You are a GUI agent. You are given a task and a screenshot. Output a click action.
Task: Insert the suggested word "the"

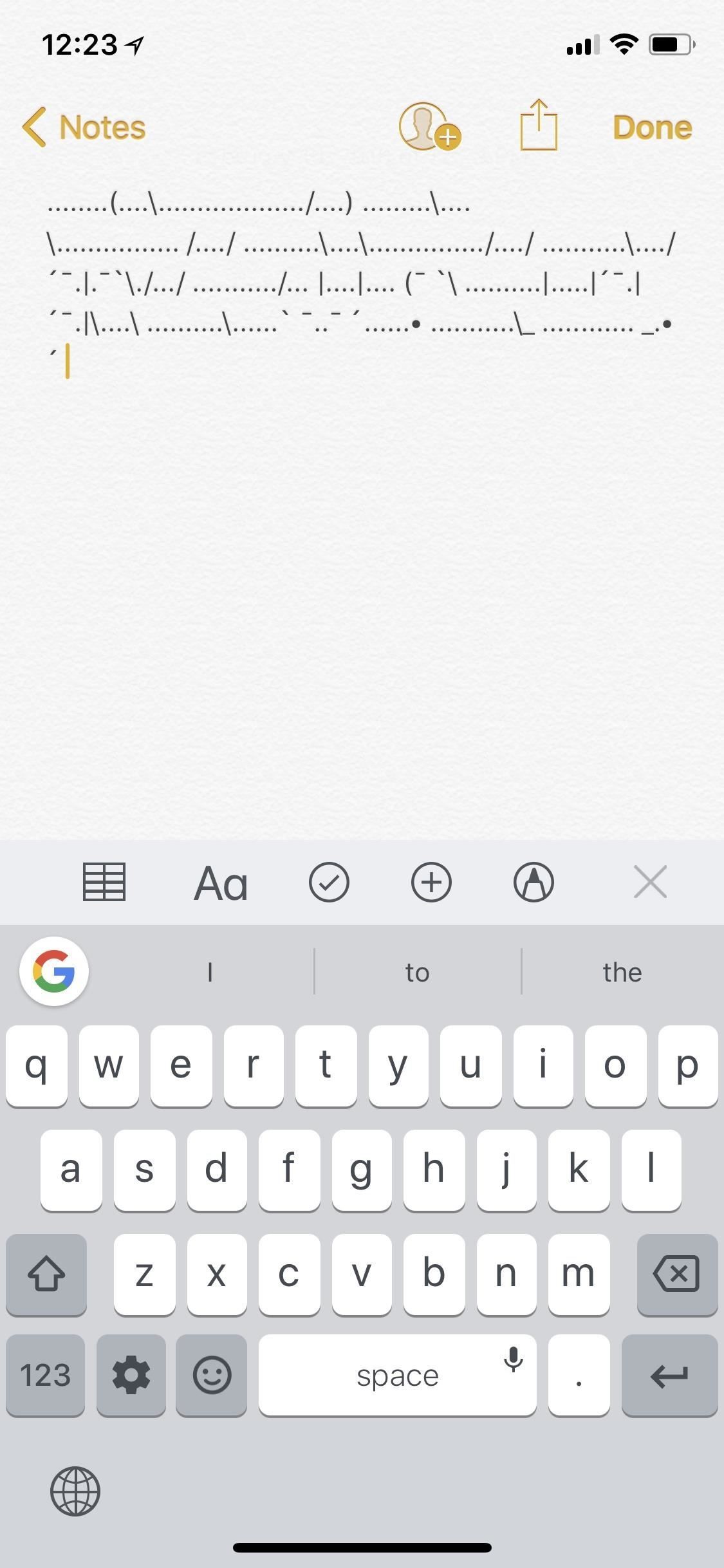(x=622, y=972)
